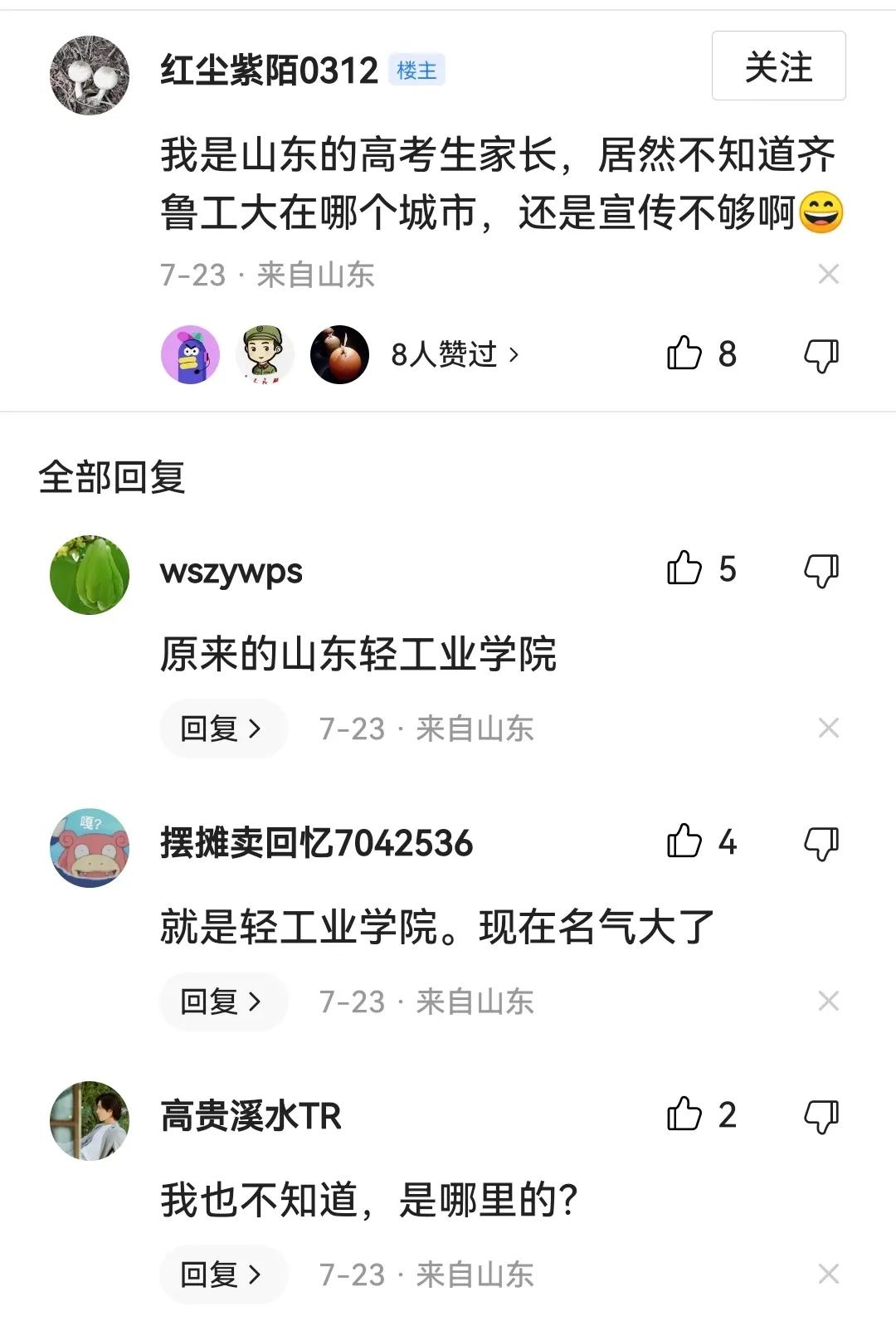Viewport: 896px width, 1321px height.
Task: Like 摆摊卖回忆7042536's reply
Action: click(x=684, y=841)
